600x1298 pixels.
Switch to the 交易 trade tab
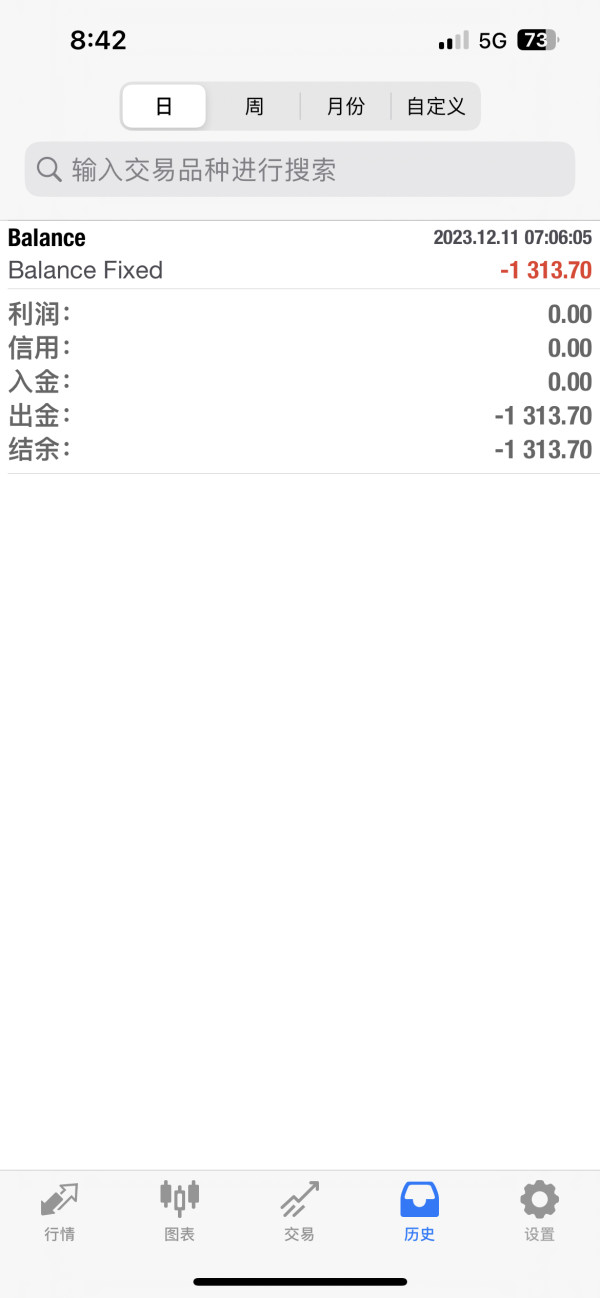tap(299, 1210)
